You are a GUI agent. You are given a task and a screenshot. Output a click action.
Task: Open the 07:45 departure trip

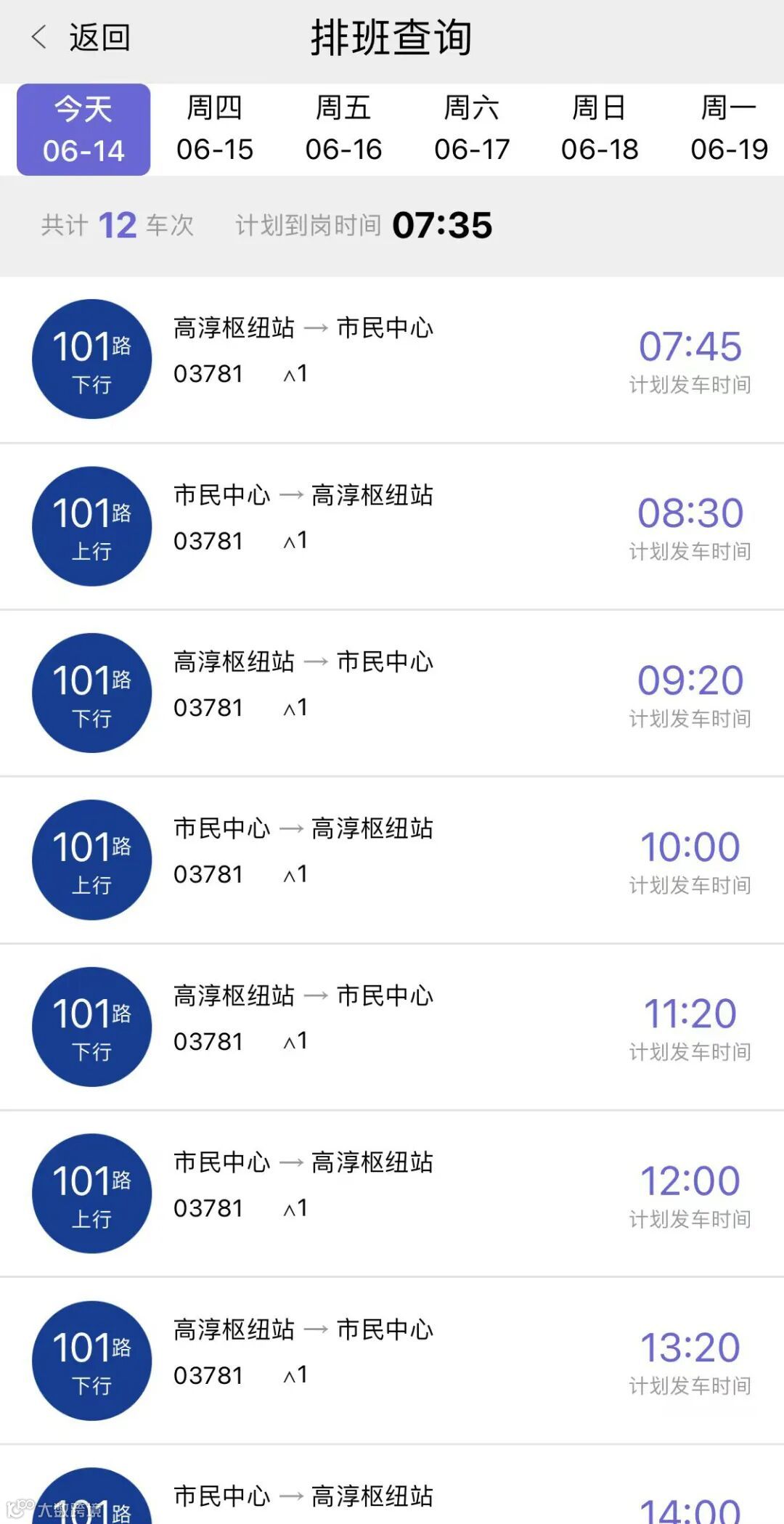392,359
